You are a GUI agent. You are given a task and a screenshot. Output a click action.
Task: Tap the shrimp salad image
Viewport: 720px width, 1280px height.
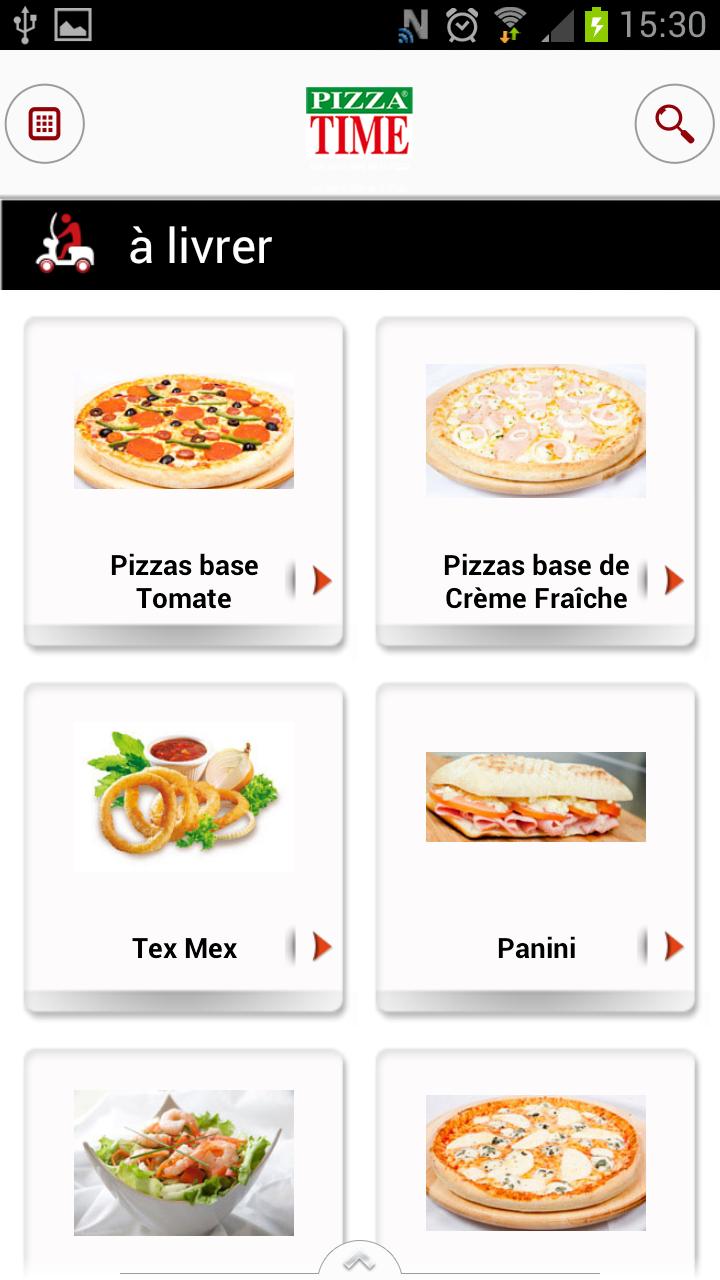coord(183,1162)
